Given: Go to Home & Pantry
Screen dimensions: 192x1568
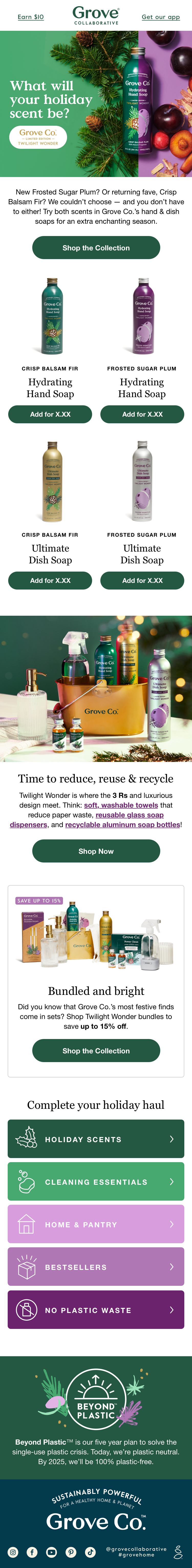Looking at the screenshot, I should pyautogui.click(x=96, y=1224).
